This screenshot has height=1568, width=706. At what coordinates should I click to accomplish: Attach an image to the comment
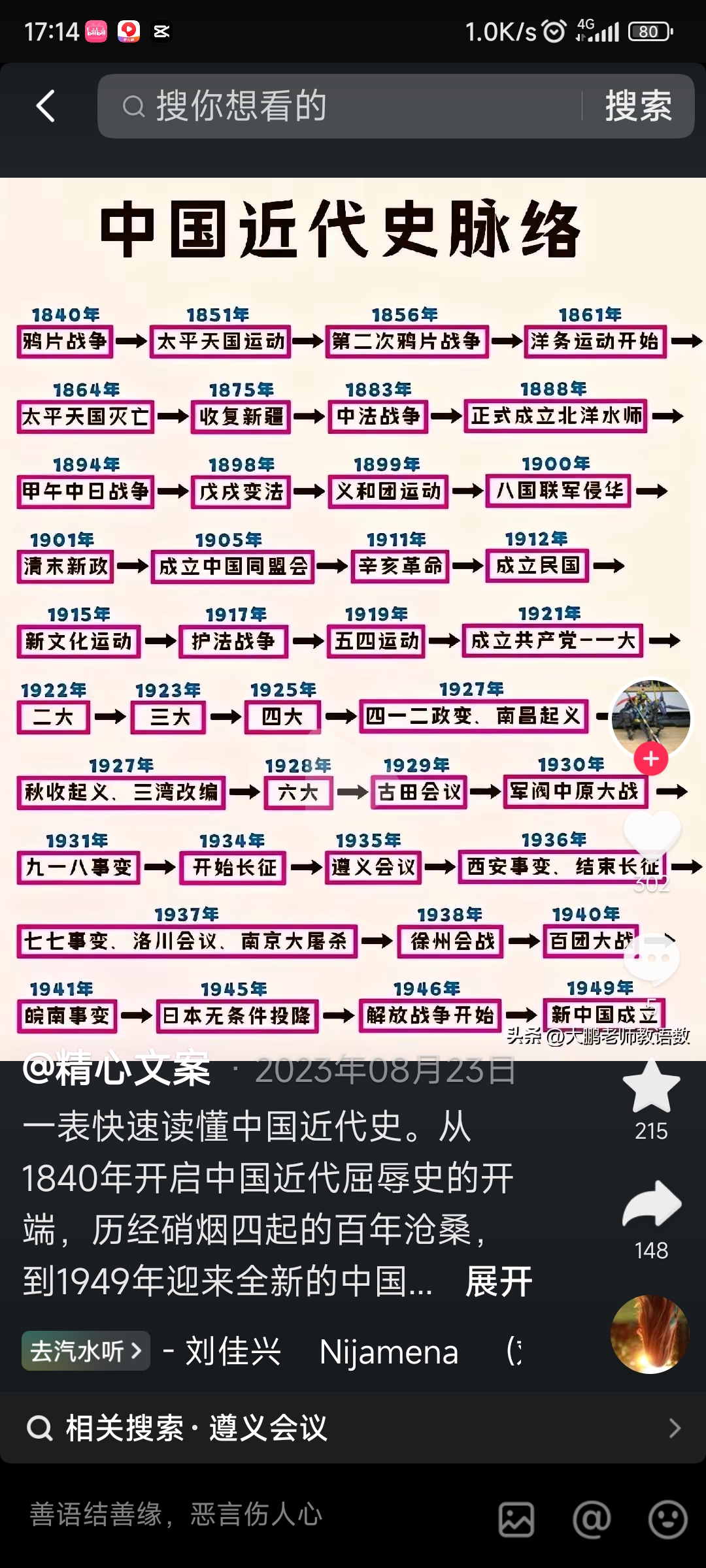[516, 1519]
